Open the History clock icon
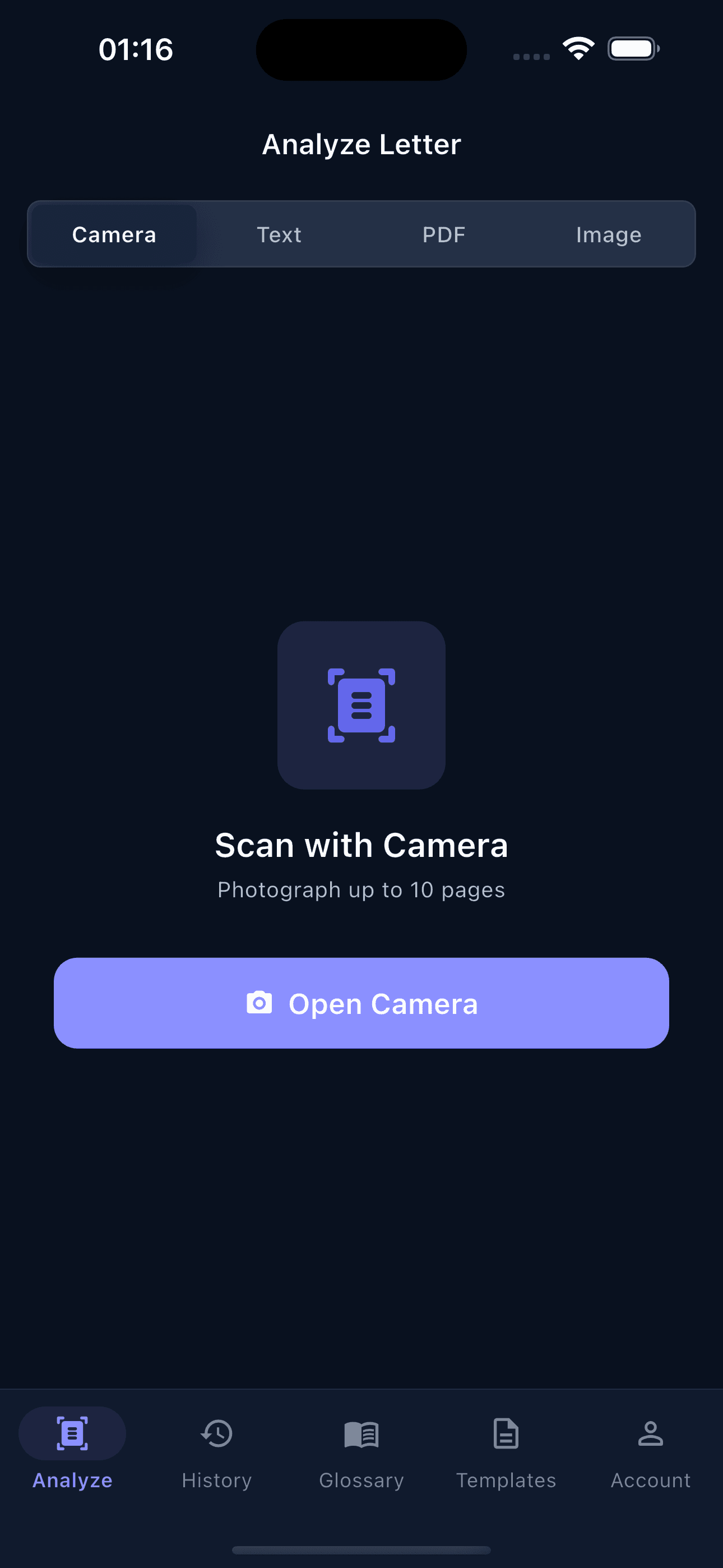723x1568 pixels. pos(216,1434)
